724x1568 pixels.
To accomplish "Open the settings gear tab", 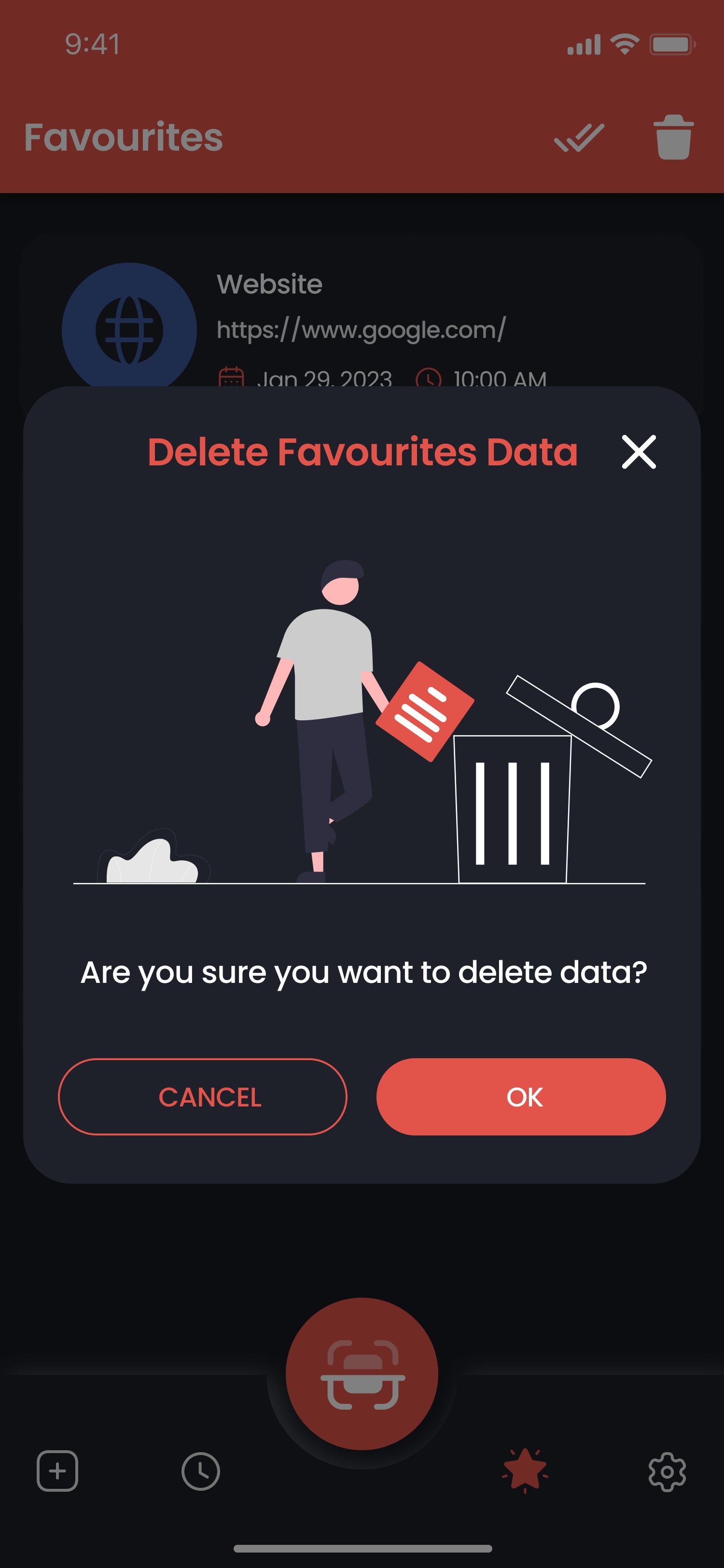I will pos(667,1471).
